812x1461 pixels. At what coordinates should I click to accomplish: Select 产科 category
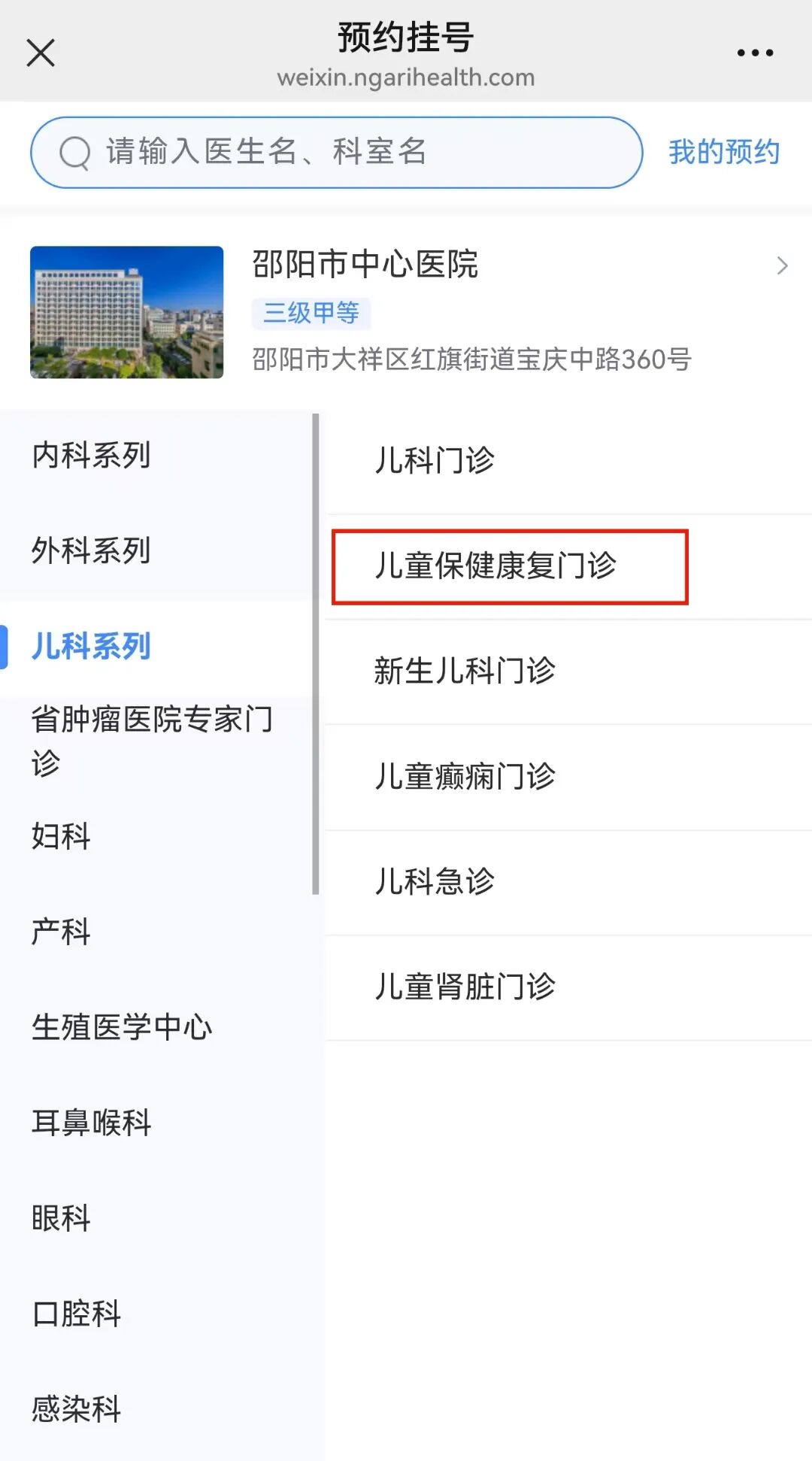coord(156,932)
